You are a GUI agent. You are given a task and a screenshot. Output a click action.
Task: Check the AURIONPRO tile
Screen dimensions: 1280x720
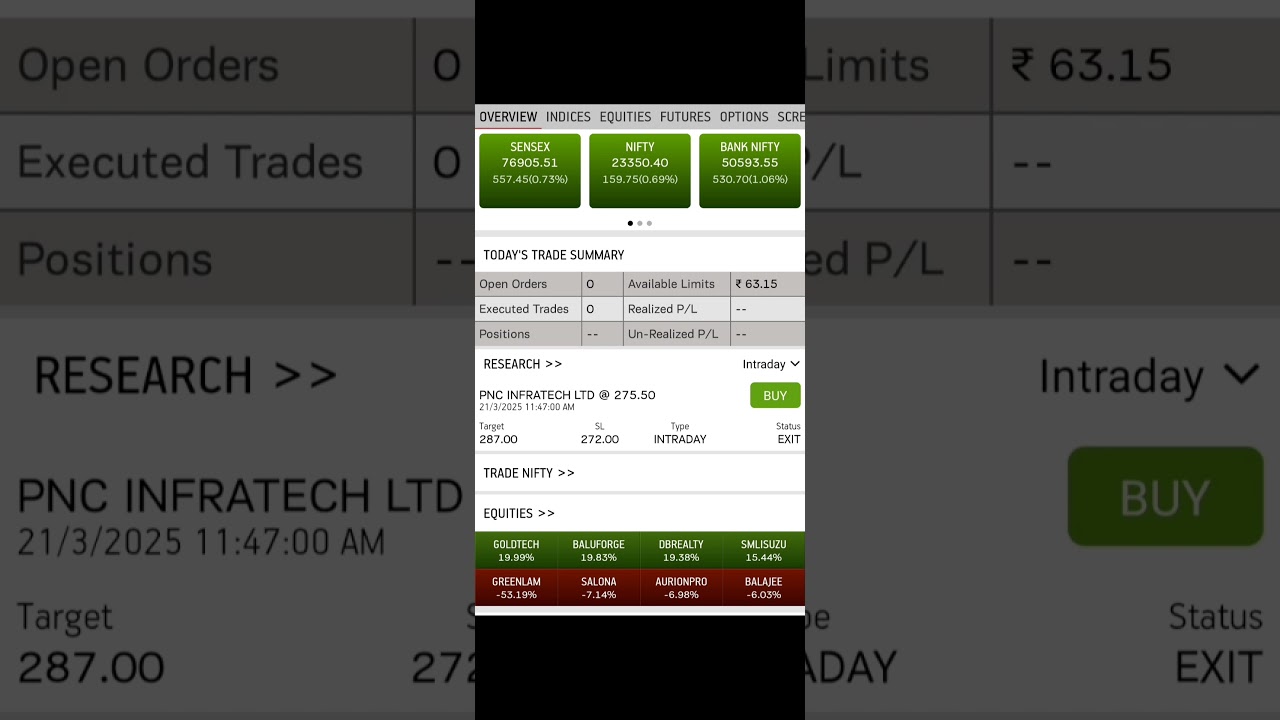(x=681, y=587)
